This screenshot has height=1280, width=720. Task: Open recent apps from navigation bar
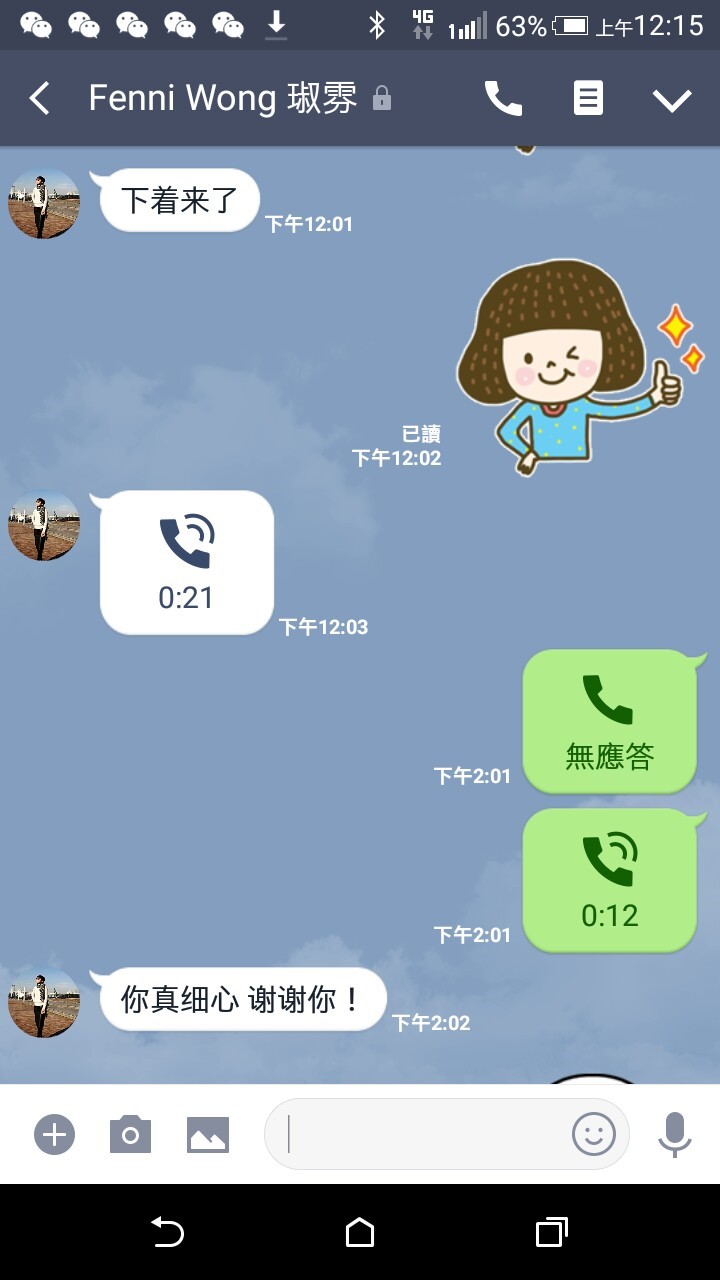coord(551,1233)
